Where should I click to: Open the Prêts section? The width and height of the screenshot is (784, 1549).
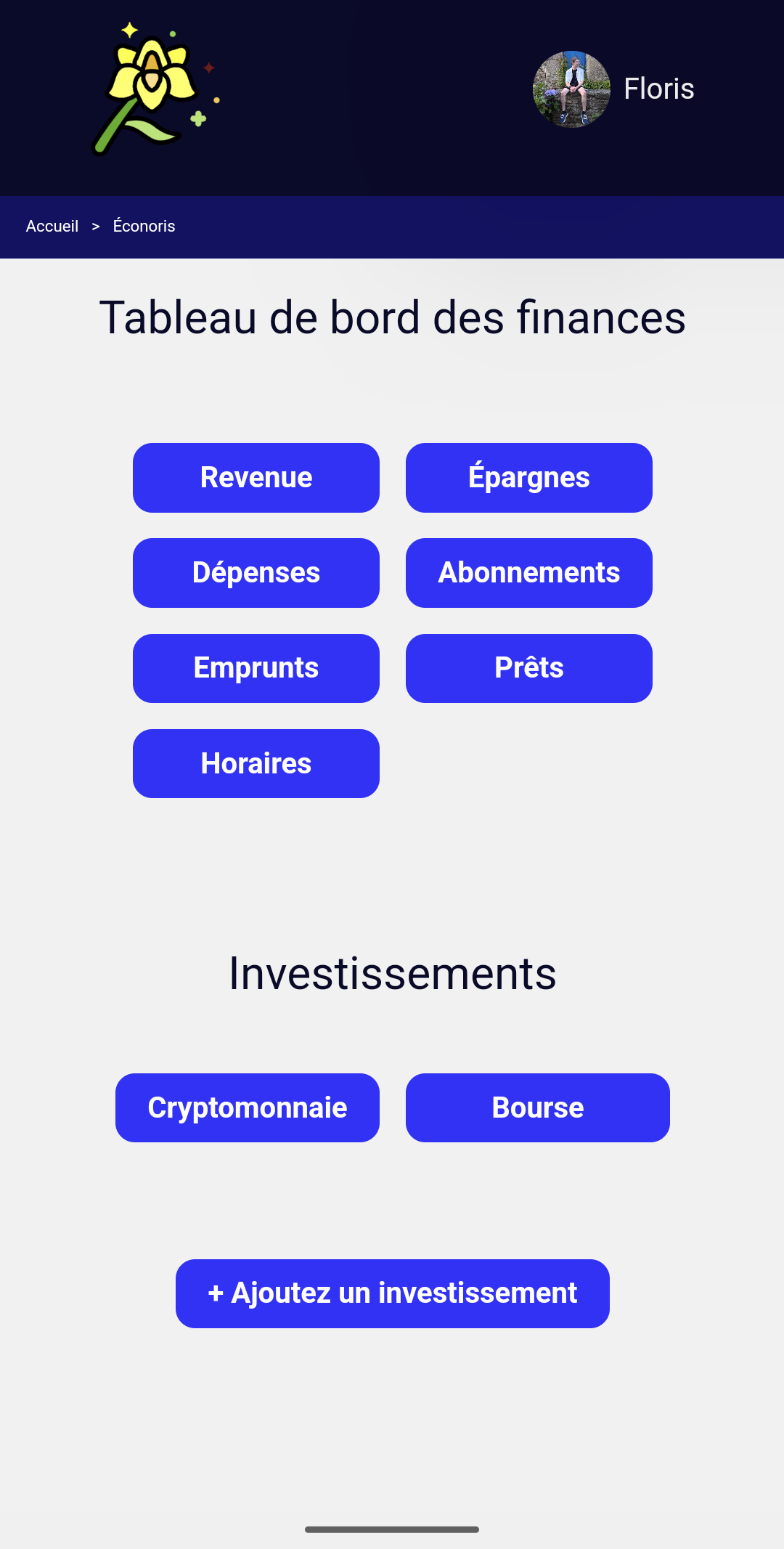(528, 667)
